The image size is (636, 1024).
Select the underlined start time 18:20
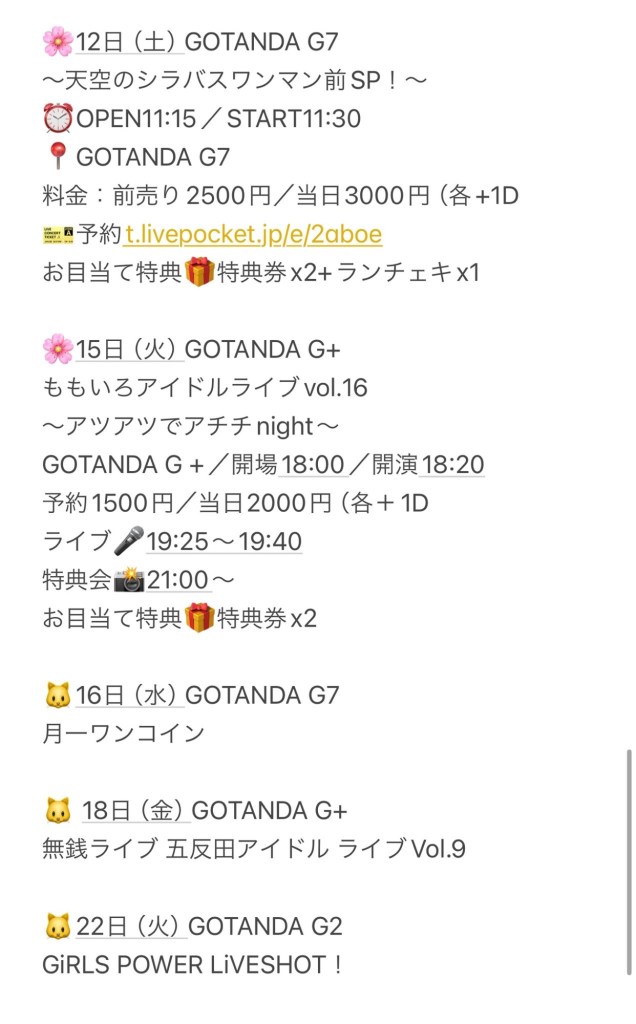pos(452,465)
